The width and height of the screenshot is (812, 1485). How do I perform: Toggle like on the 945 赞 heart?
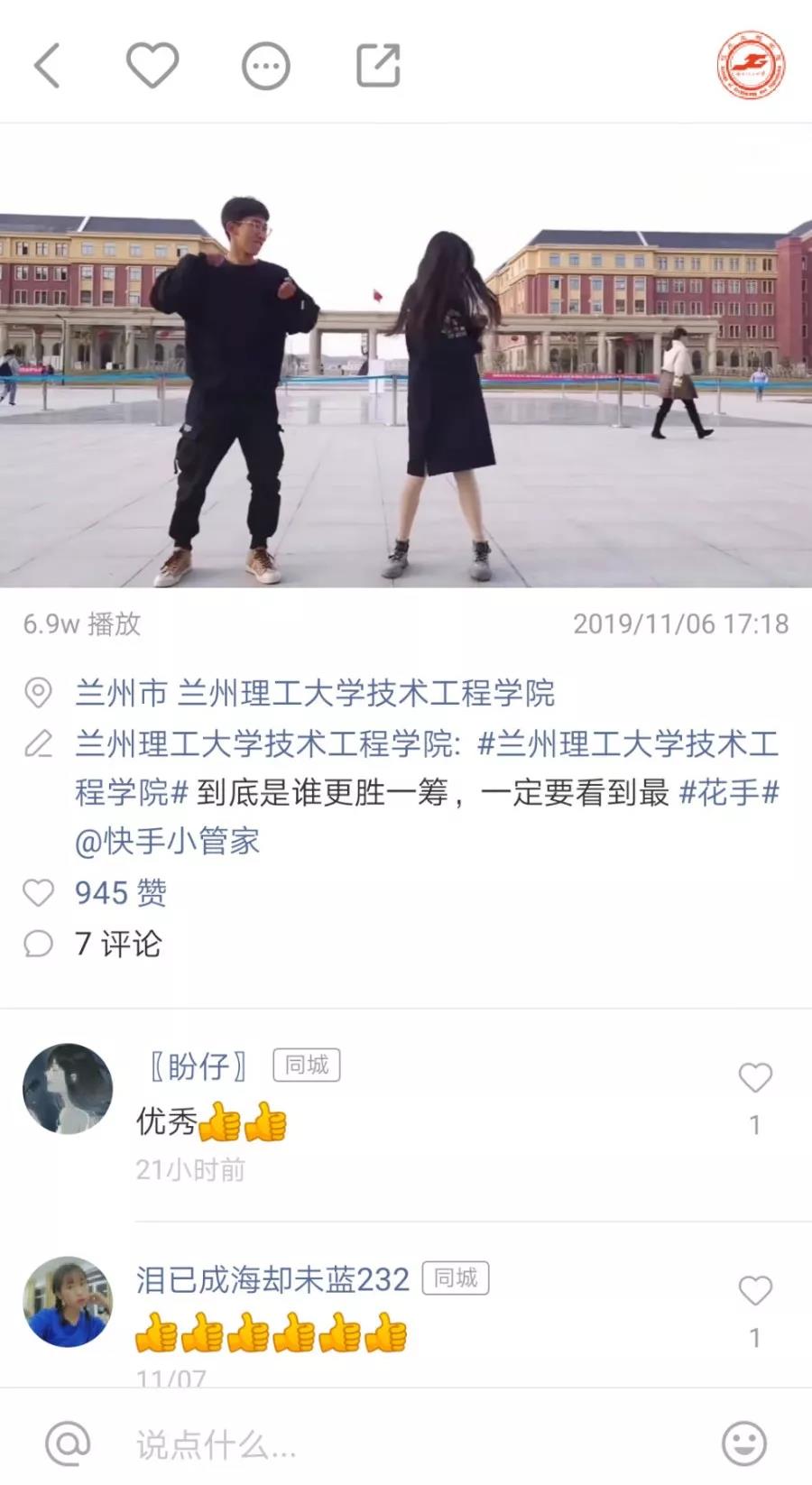pos(38,893)
